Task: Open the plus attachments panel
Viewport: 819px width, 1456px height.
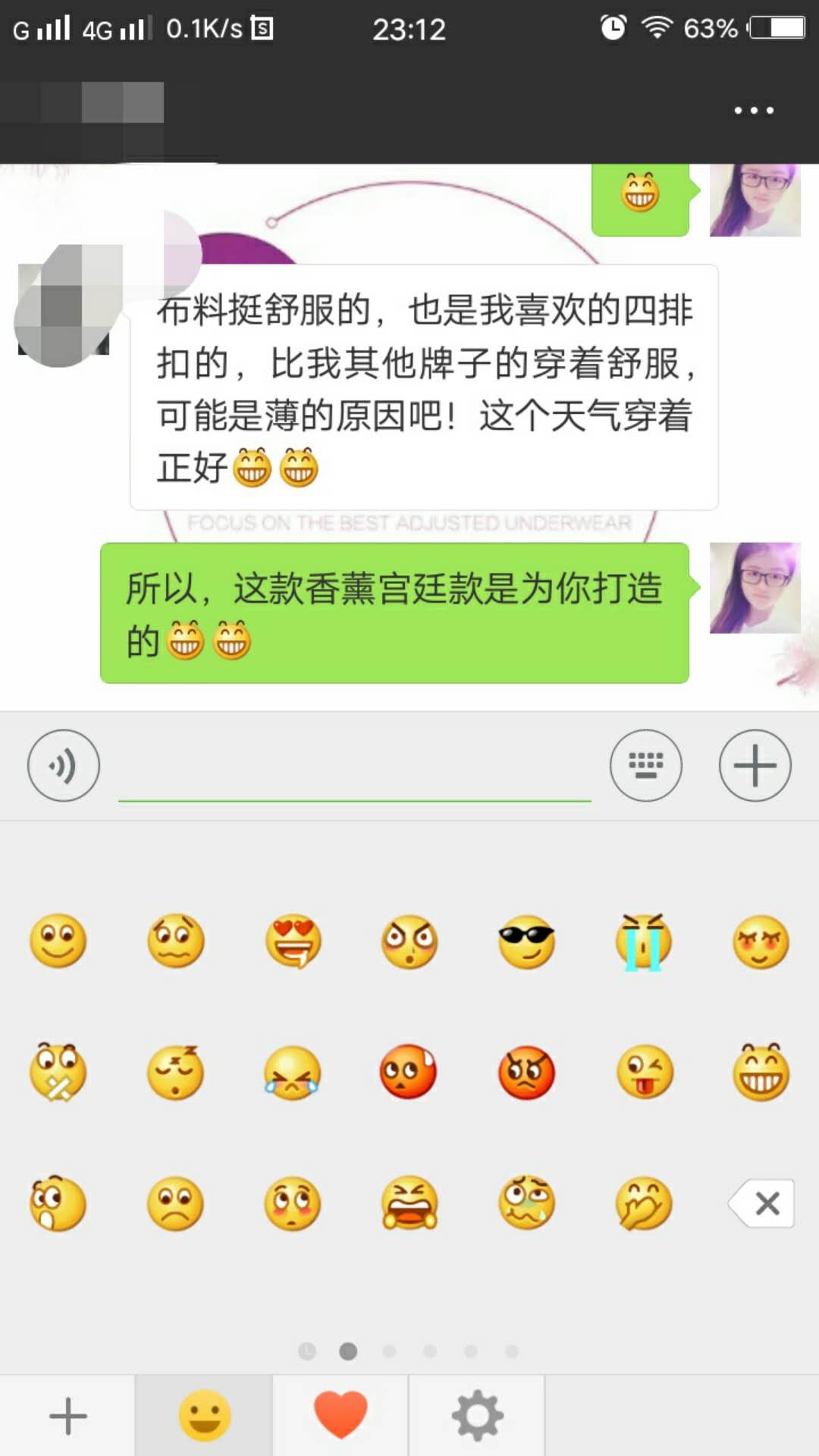Action: (x=755, y=765)
